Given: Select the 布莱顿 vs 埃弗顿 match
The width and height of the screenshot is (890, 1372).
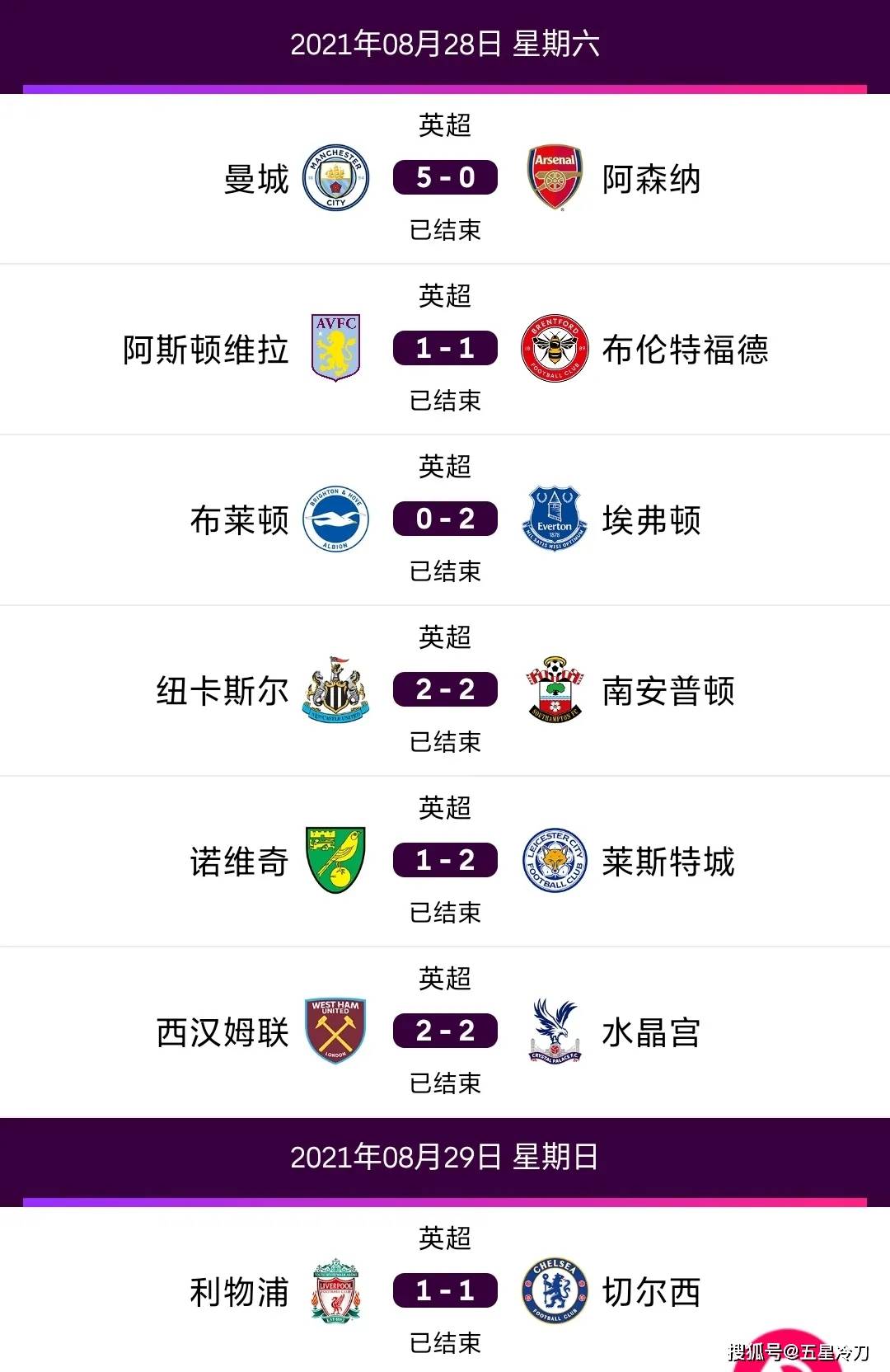Looking at the screenshot, I should tap(445, 519).
